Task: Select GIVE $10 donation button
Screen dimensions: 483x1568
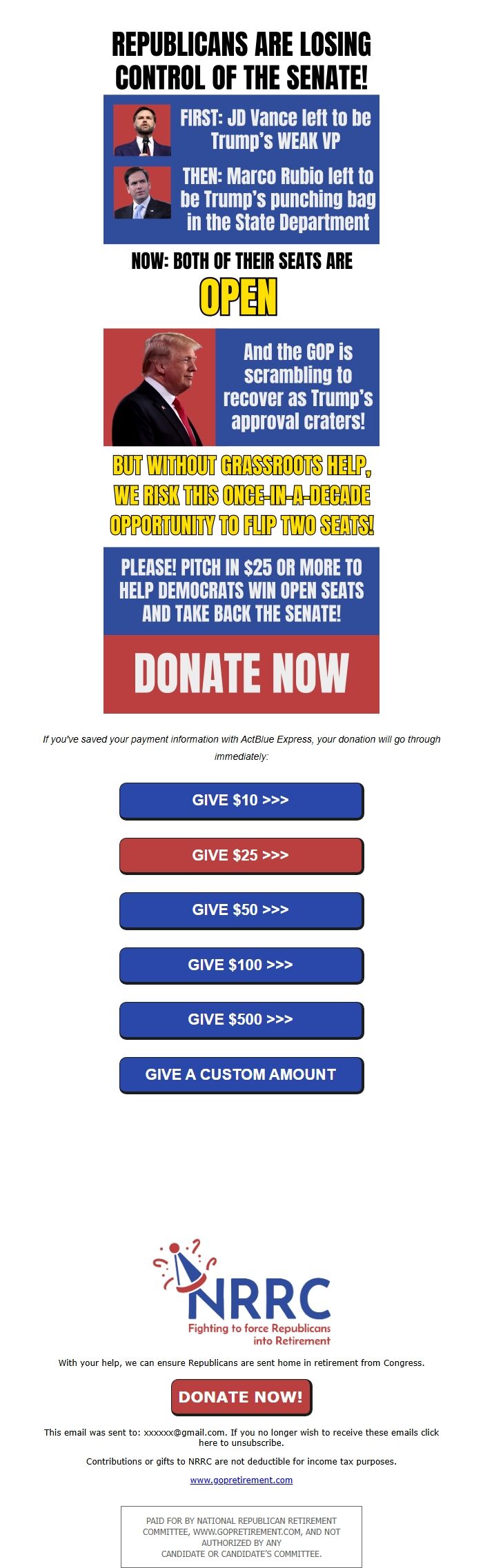Action: [241, 801]
